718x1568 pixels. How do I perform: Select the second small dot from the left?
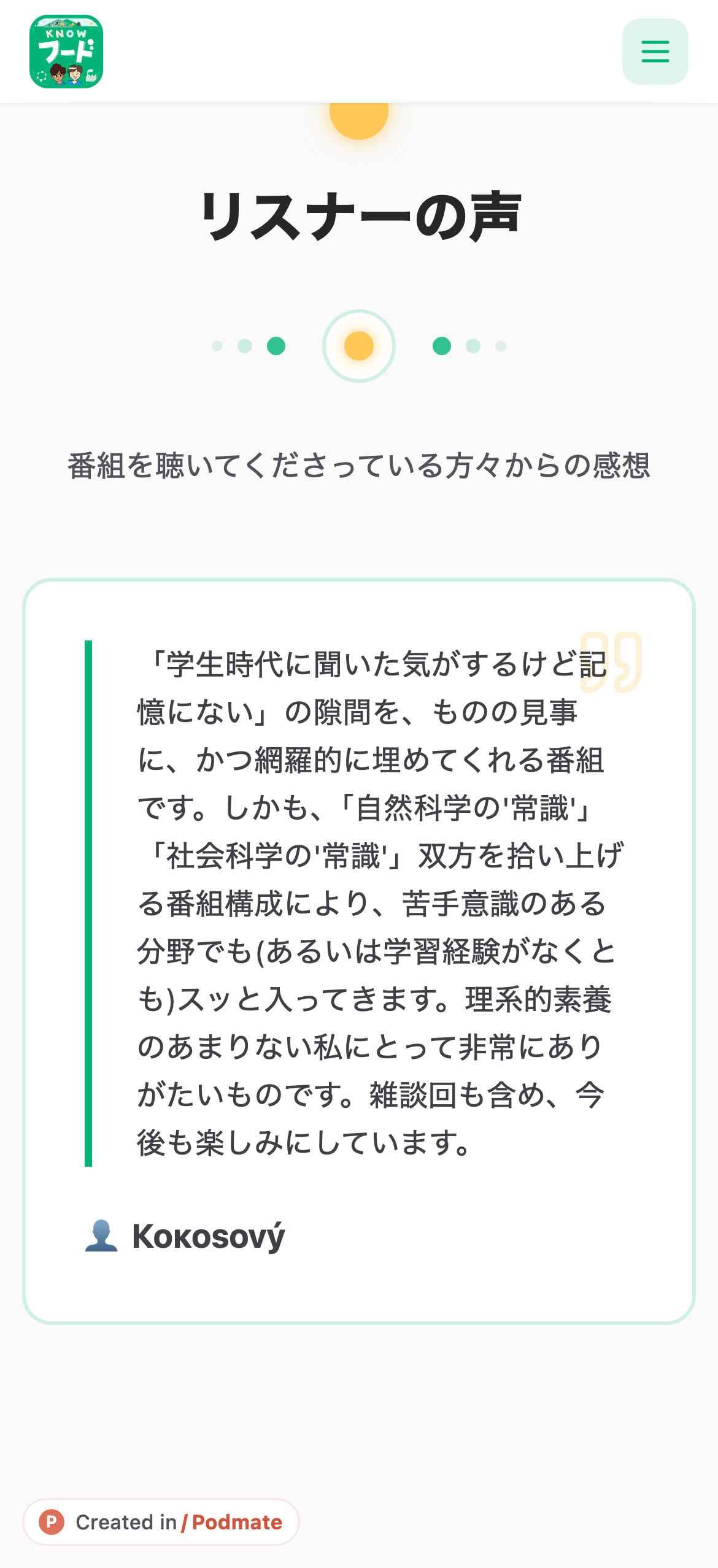245,345
